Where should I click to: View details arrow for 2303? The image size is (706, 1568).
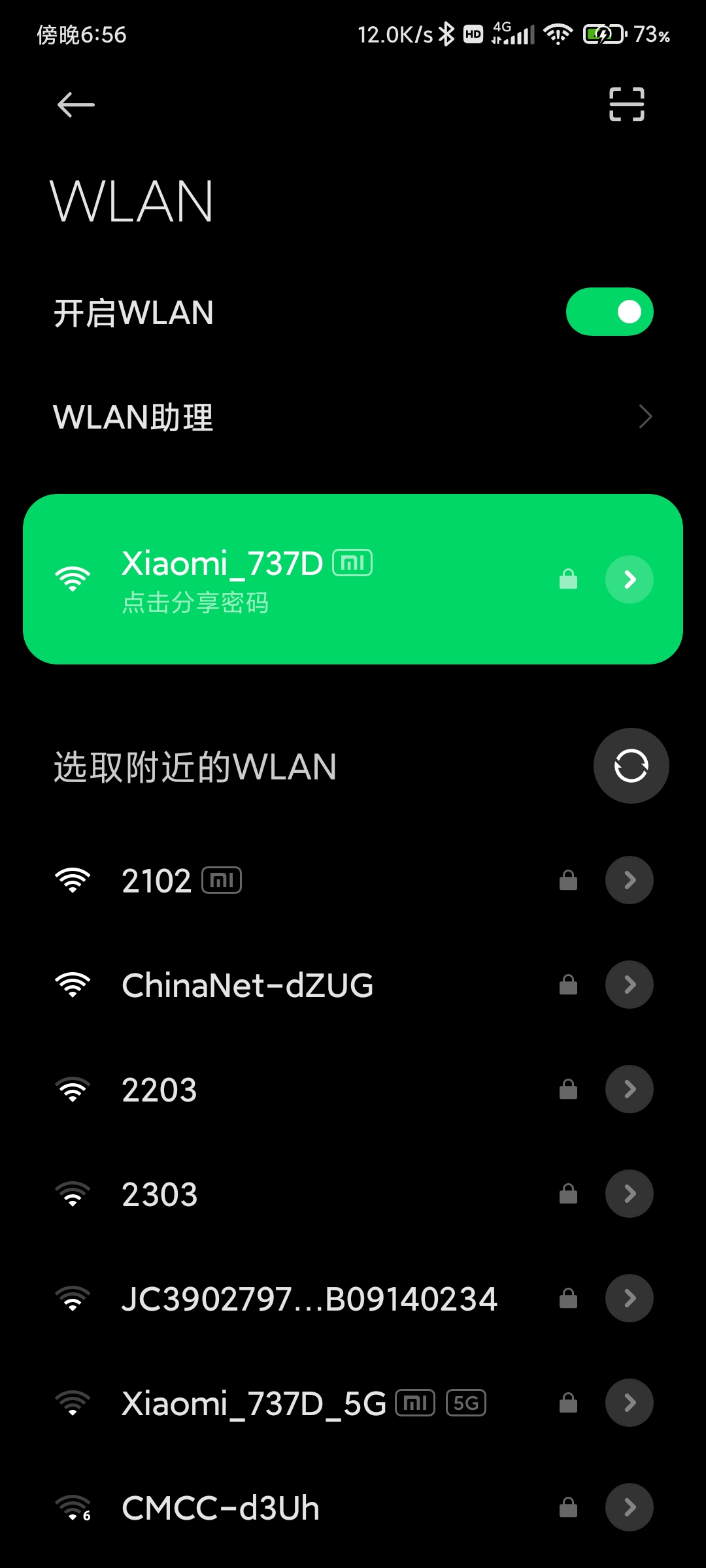pos(629,1194)
